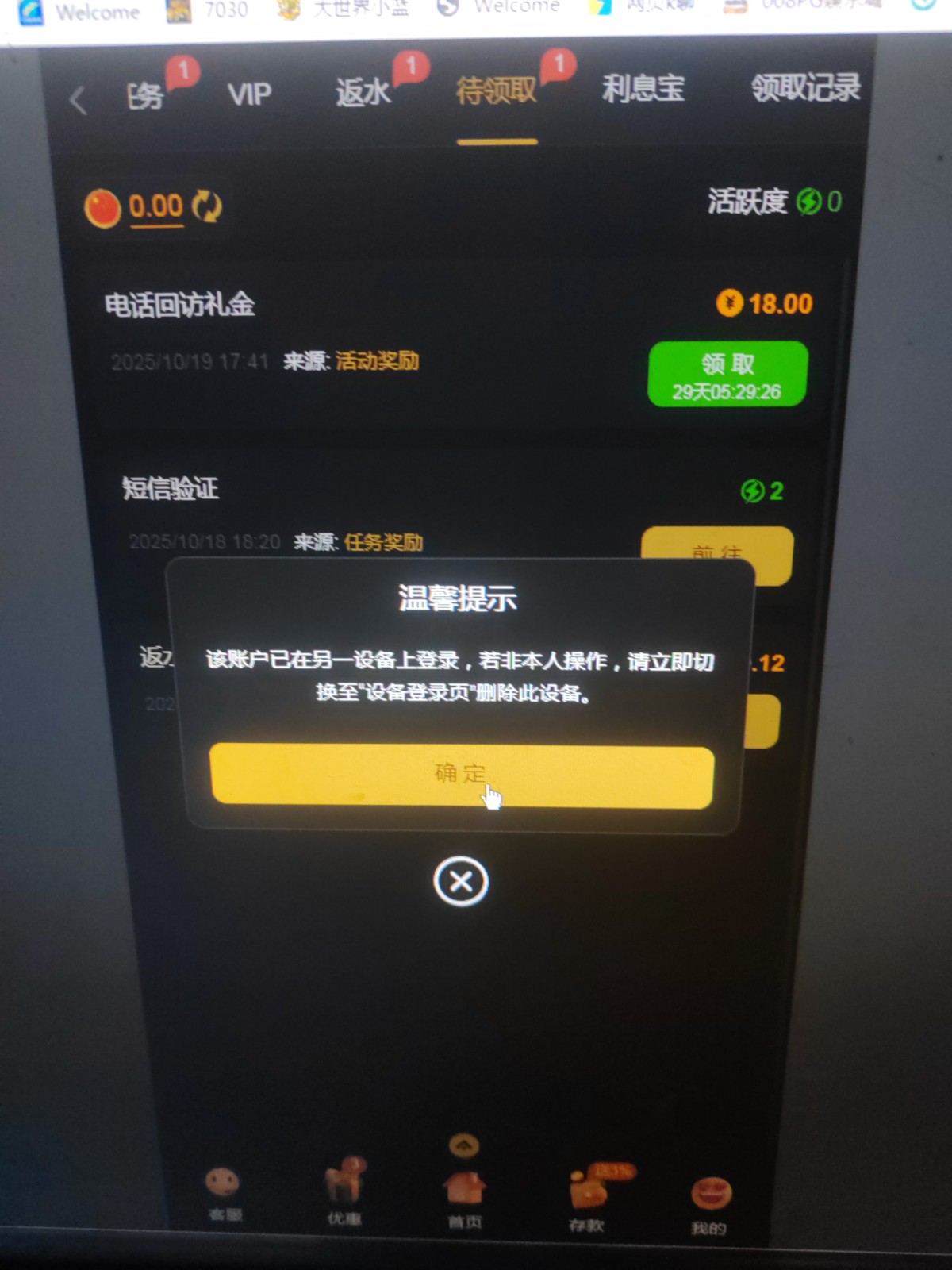Refresh the 0.00 balance

207,206
